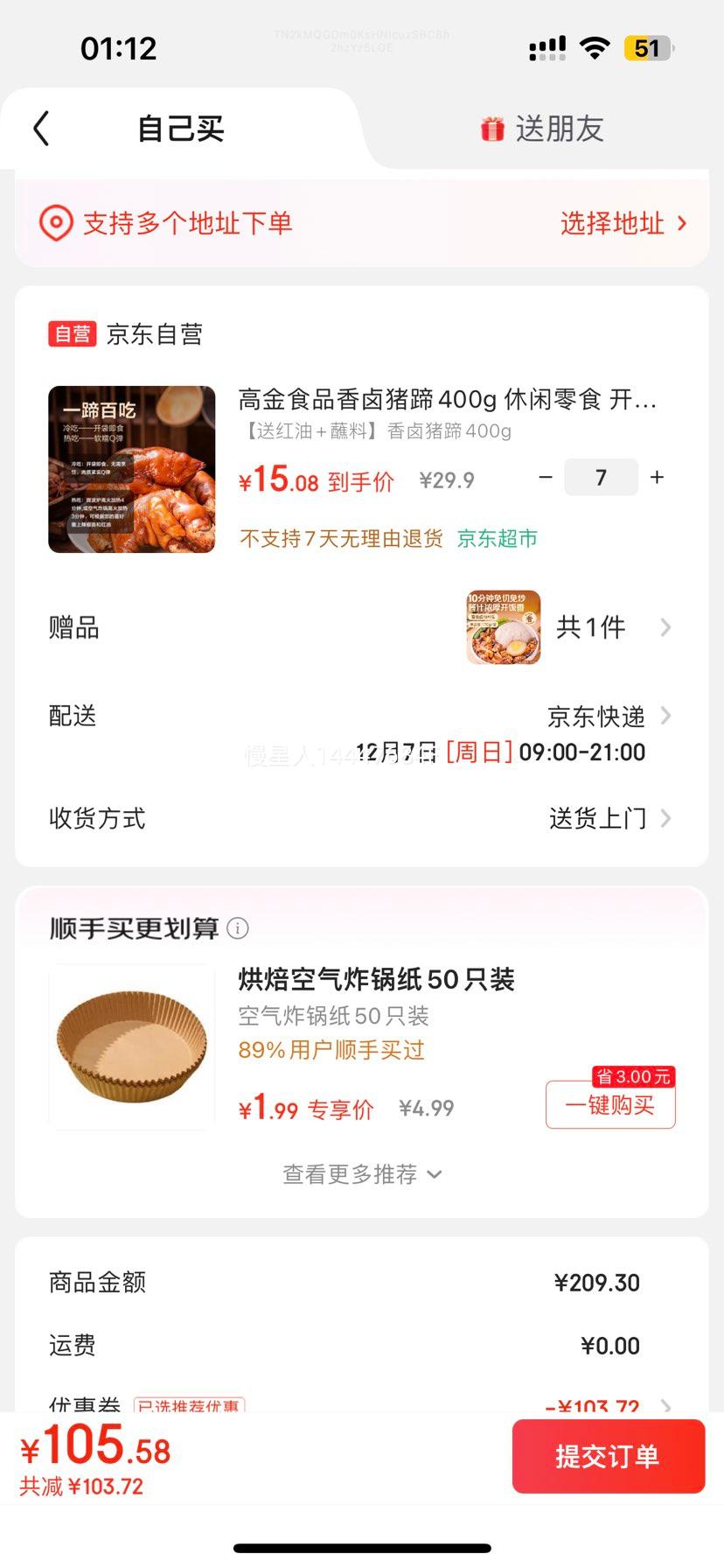Click the battery indicator showing 51
This screenshot has height=1568, width=724.
[x=648, y=48]
